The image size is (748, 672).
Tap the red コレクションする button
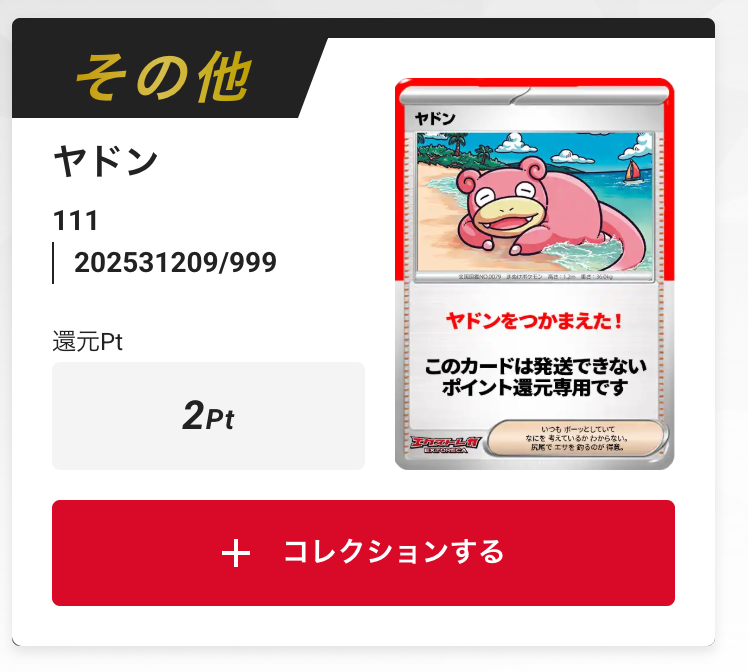pyautogui.click(x=363, y=552)
